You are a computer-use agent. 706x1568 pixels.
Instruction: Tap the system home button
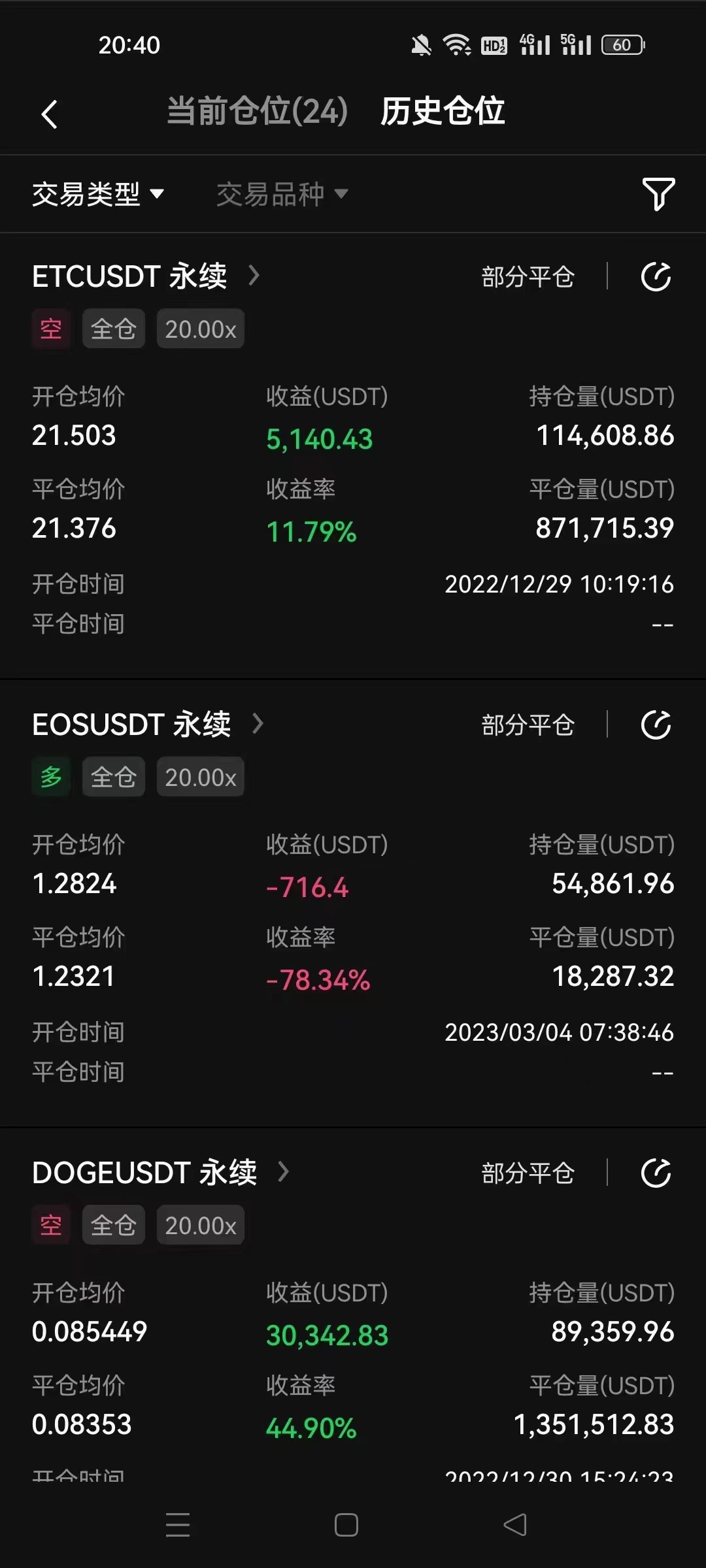pos(346,1525)
